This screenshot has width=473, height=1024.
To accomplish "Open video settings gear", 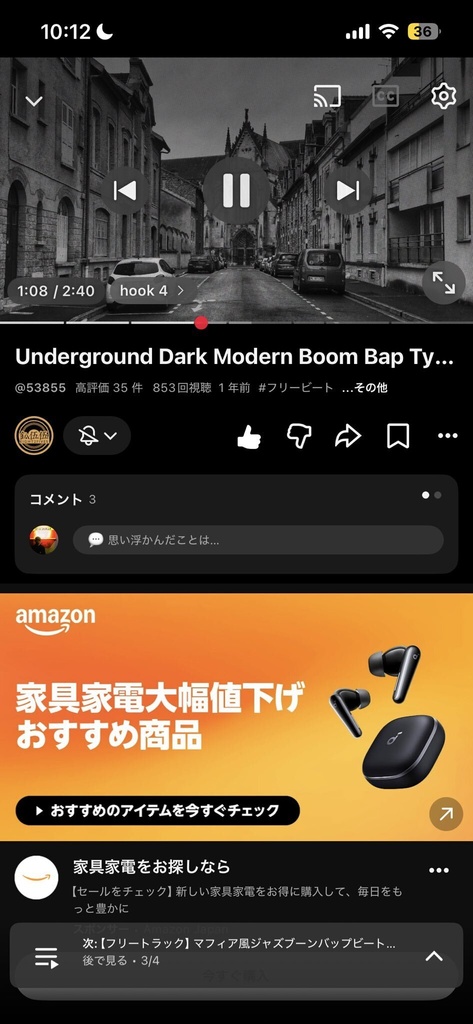I will click(444, 97).
